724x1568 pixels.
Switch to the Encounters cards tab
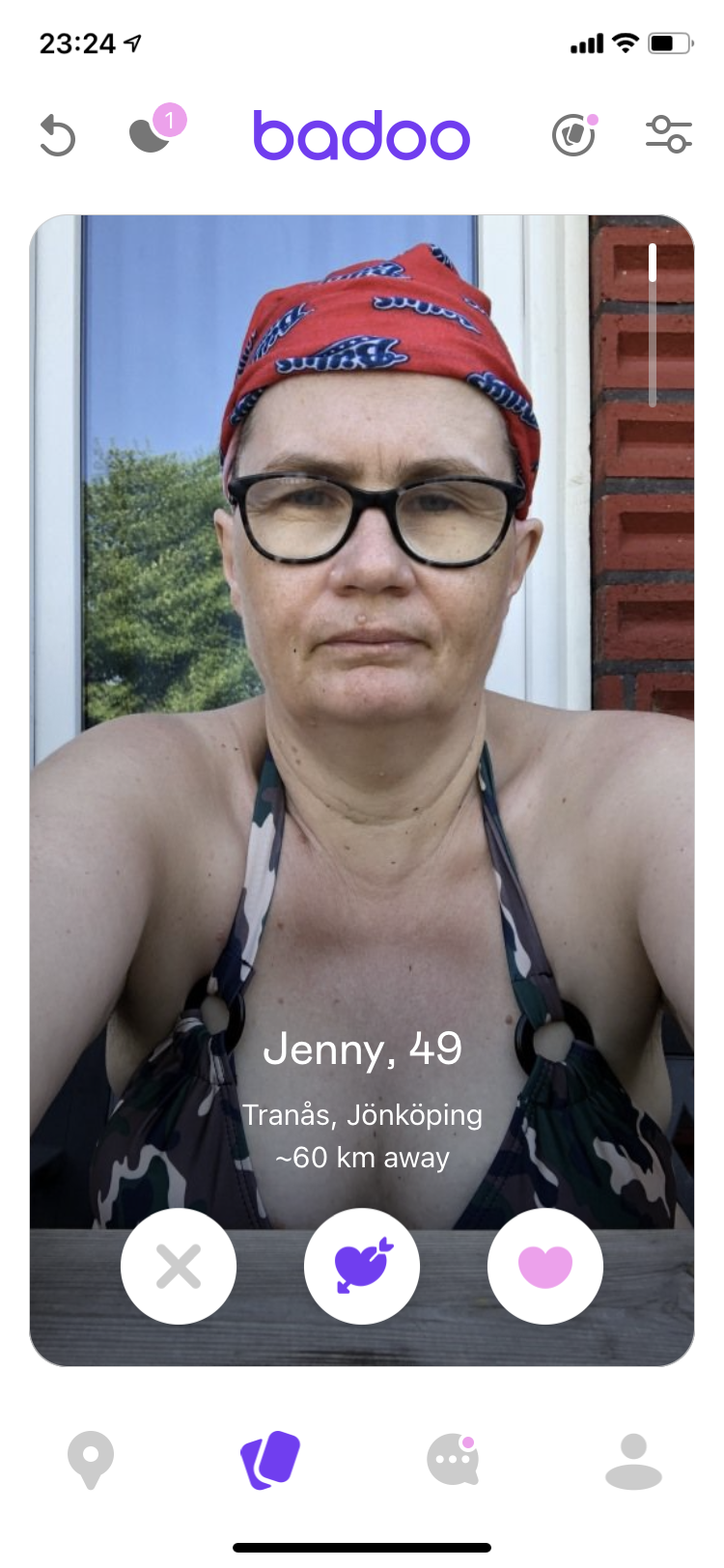coord(270,1460)
